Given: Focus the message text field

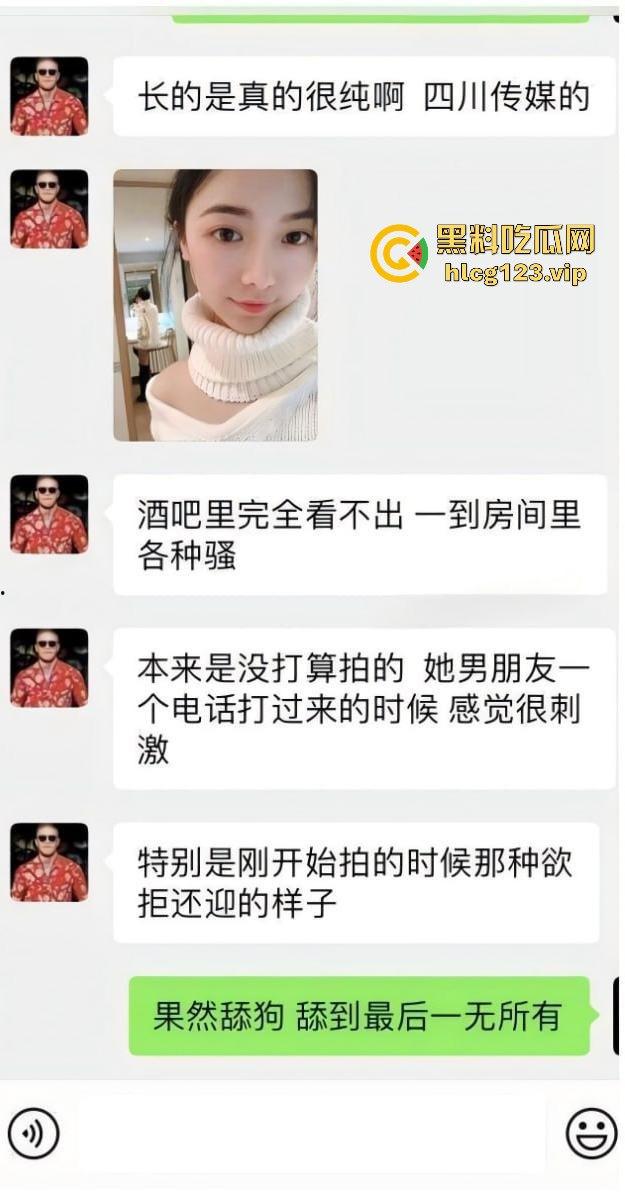Looking at the screenshot, I should click(310, 1133).
